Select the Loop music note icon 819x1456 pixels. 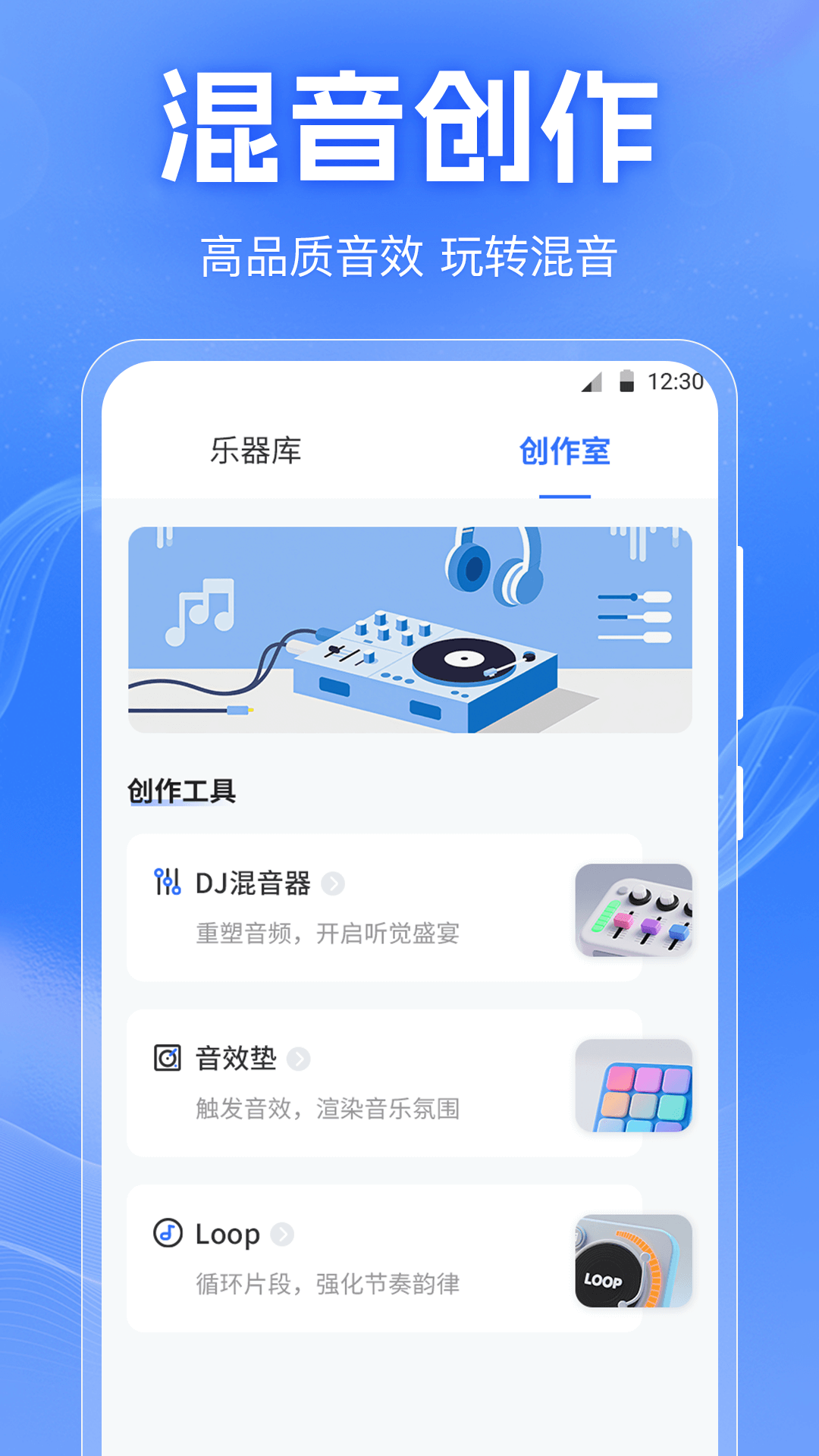[168, 1232]
